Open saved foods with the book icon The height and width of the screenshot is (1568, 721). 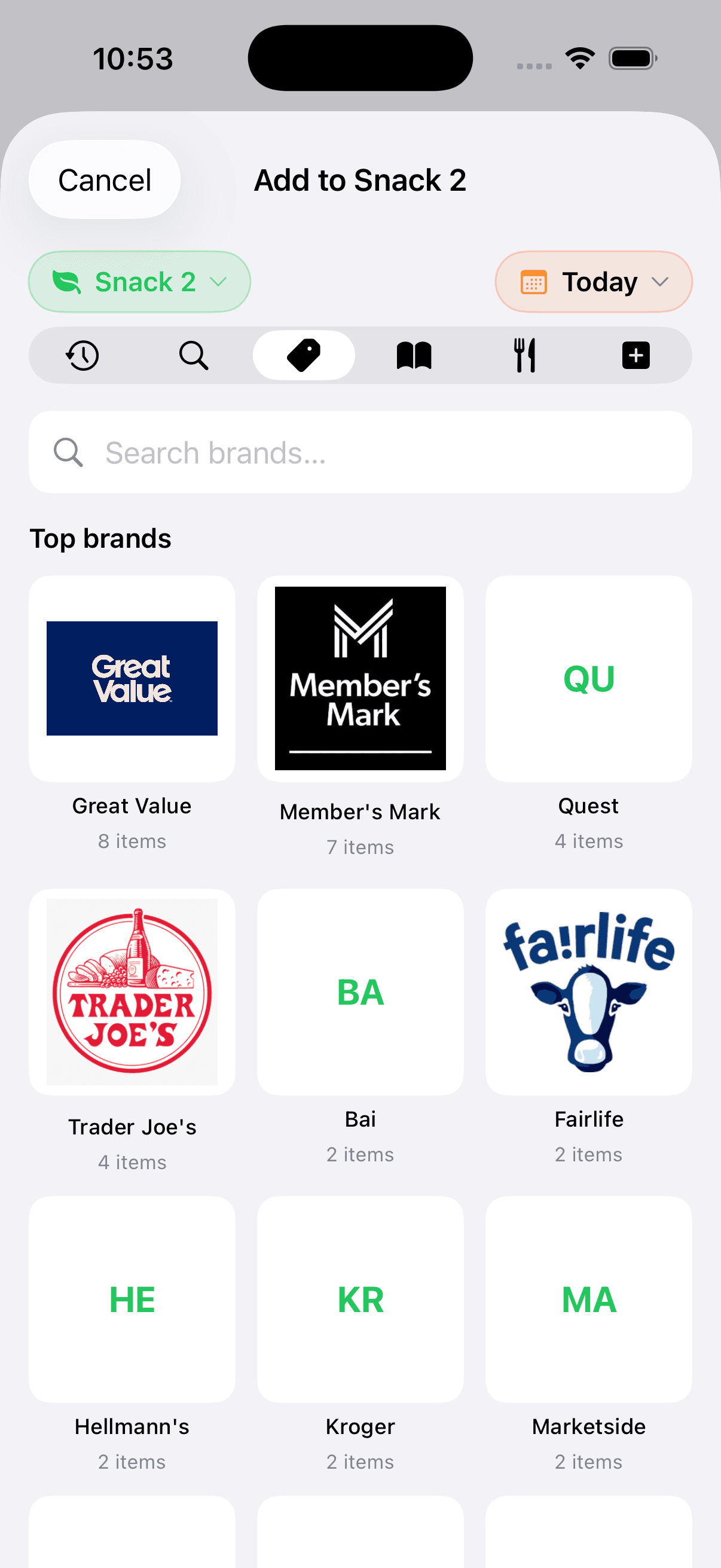tap(414, 355)
